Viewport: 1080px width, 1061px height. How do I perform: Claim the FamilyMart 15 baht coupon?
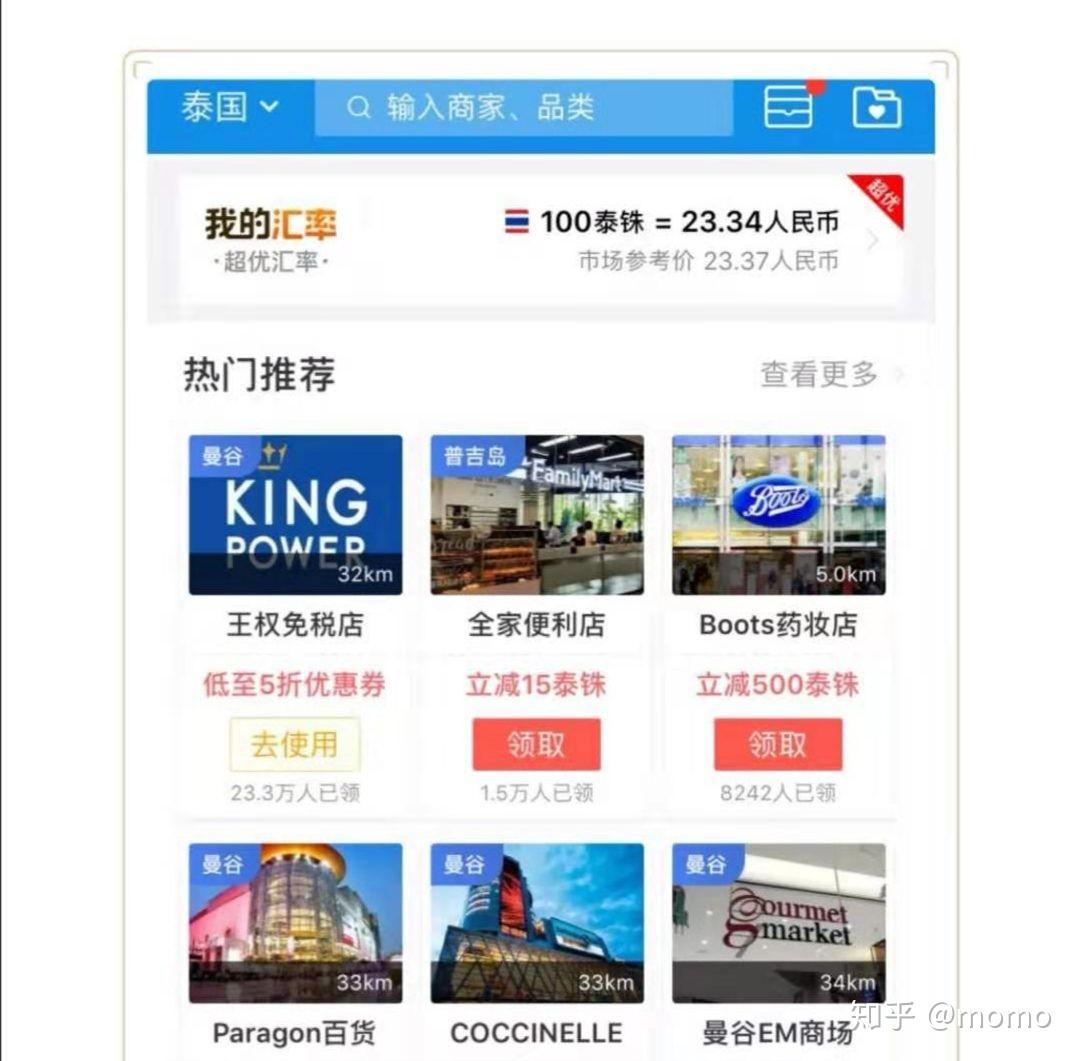coord(537,744)
